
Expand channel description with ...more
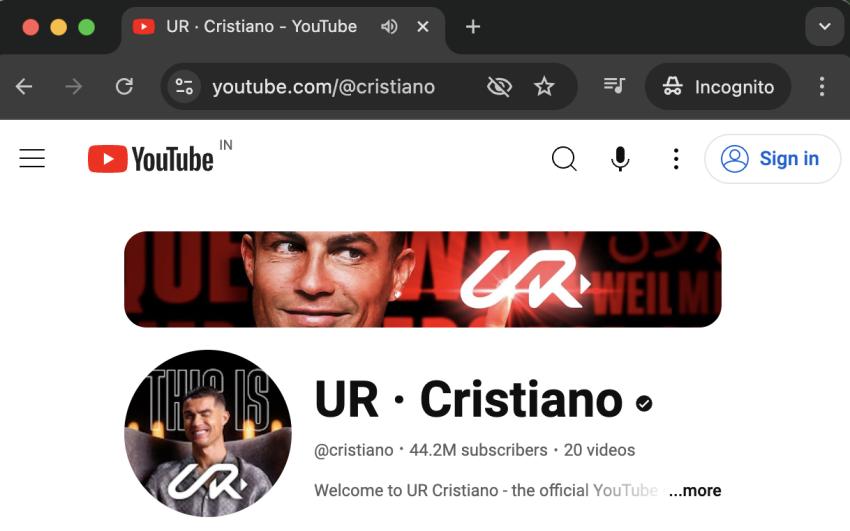click(x=695, y=490)
